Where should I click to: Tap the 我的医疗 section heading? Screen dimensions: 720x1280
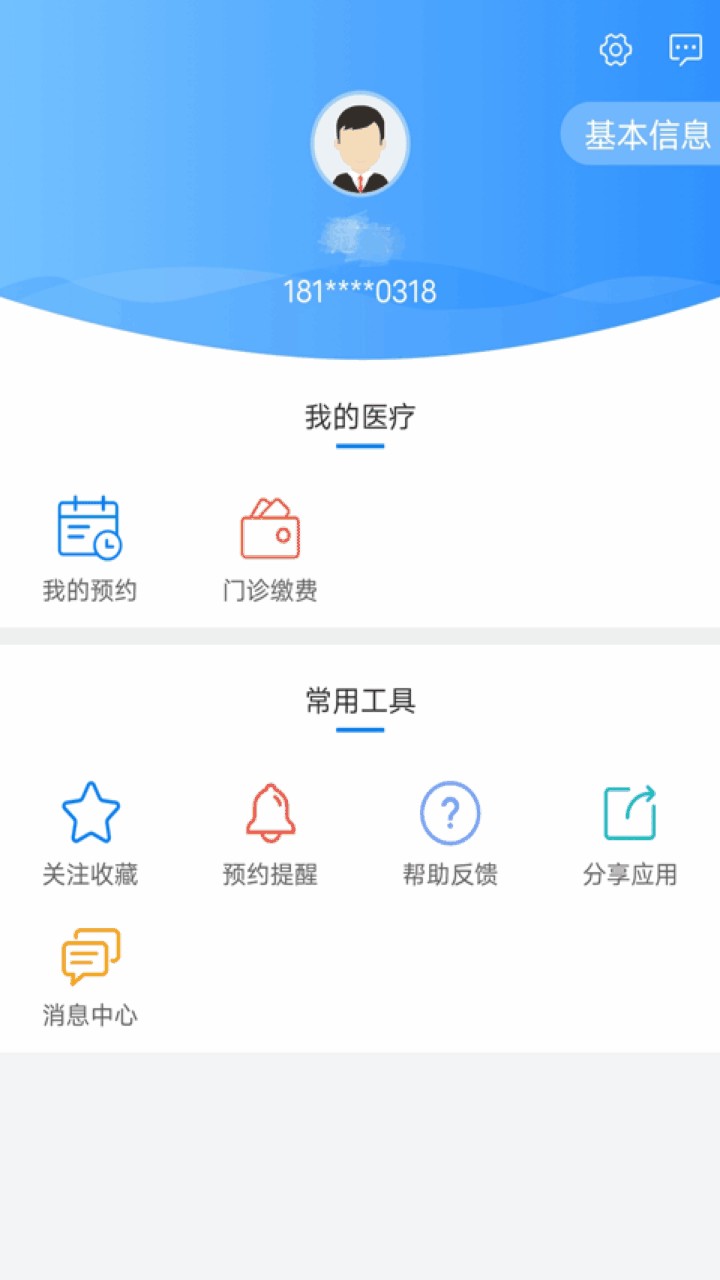(359, 418)
